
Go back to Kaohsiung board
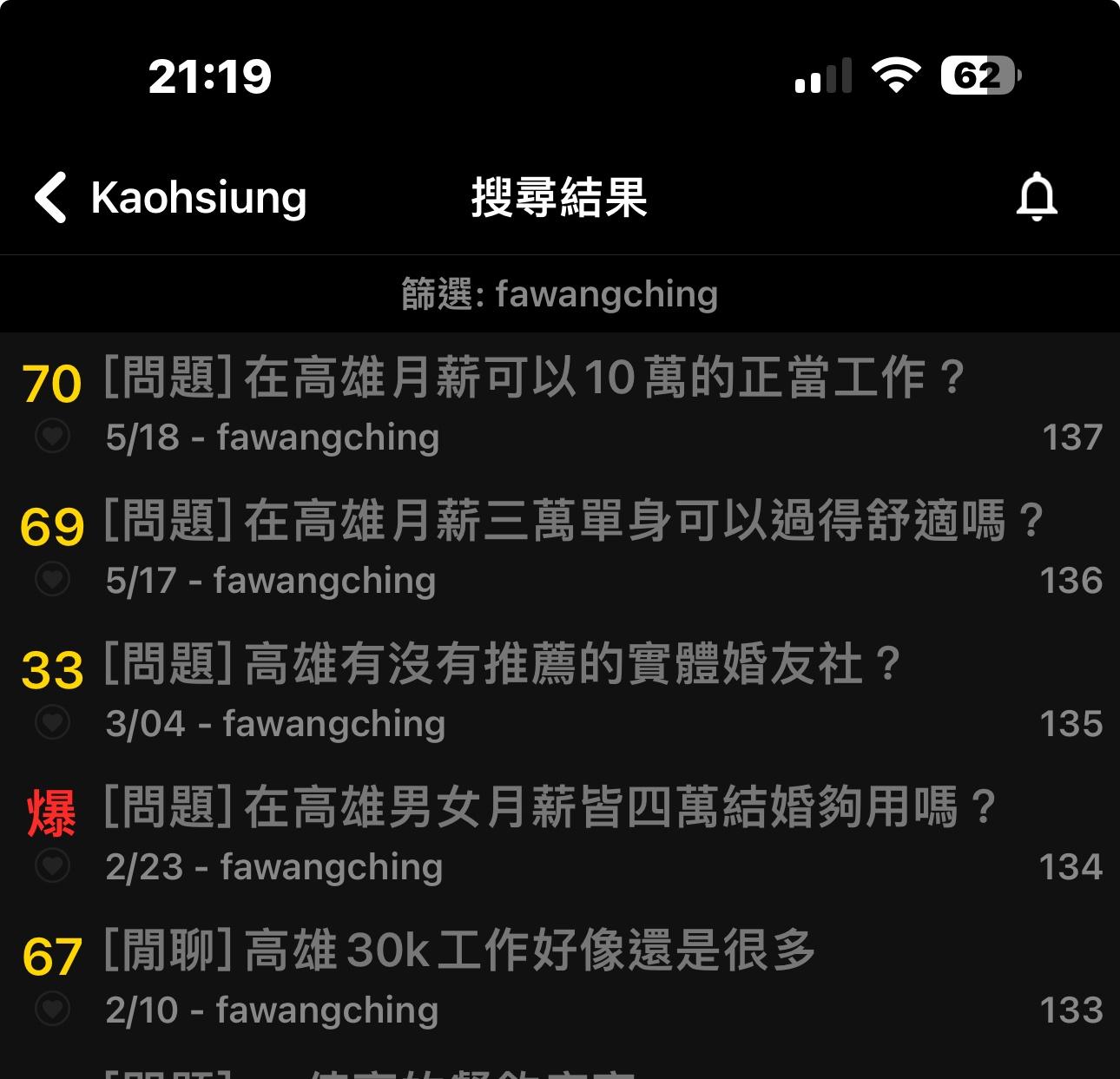click(169, 198)
